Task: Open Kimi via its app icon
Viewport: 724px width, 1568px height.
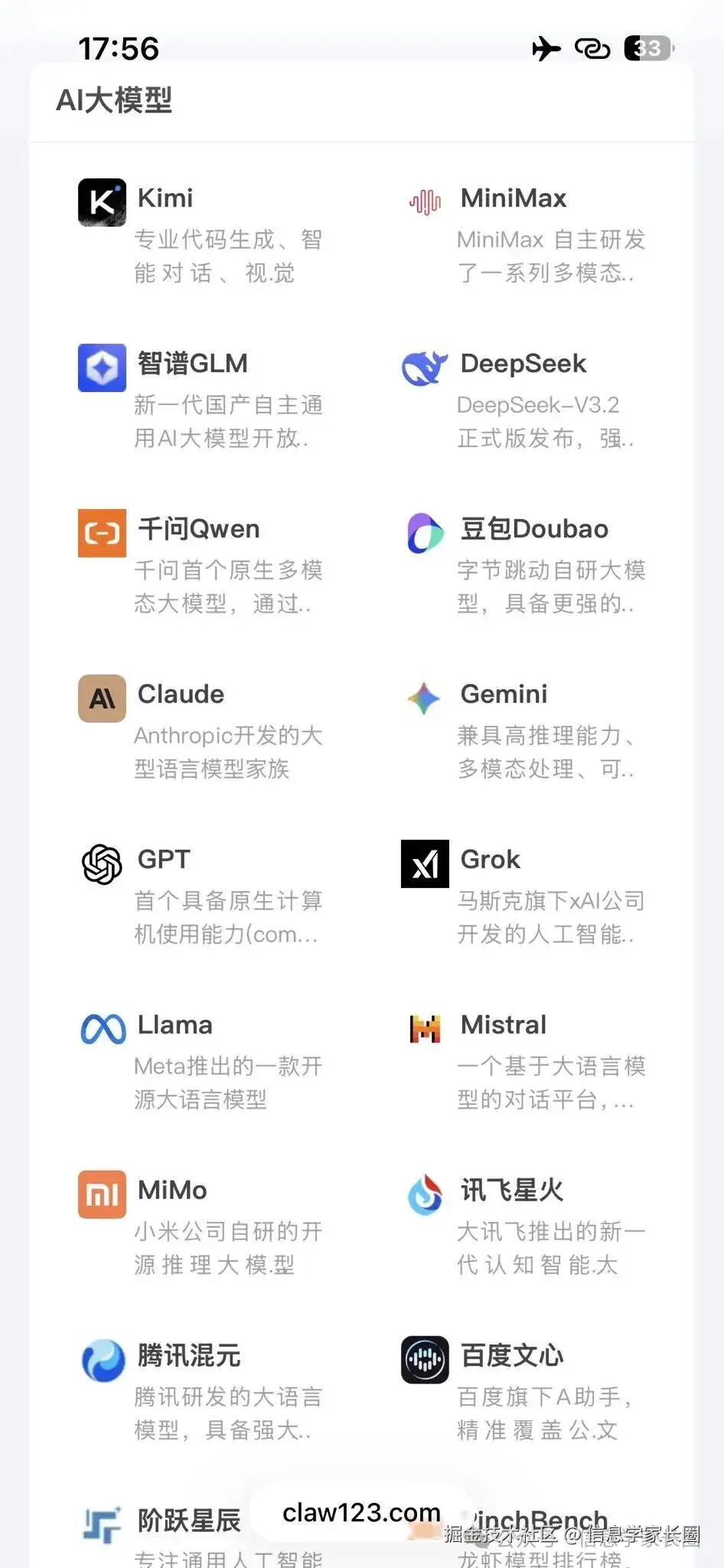Action: tap(101, 202)
